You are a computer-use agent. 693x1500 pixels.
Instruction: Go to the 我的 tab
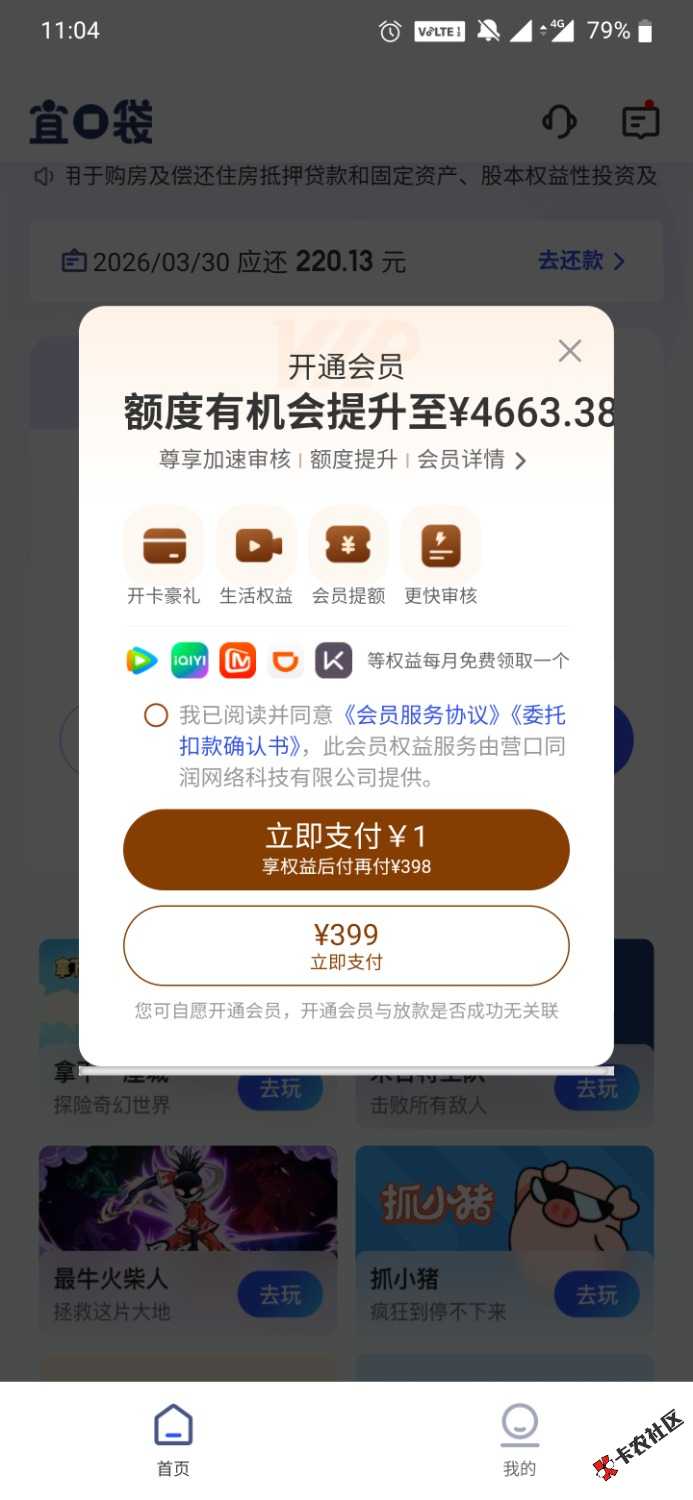click(x=519, y=1439)
